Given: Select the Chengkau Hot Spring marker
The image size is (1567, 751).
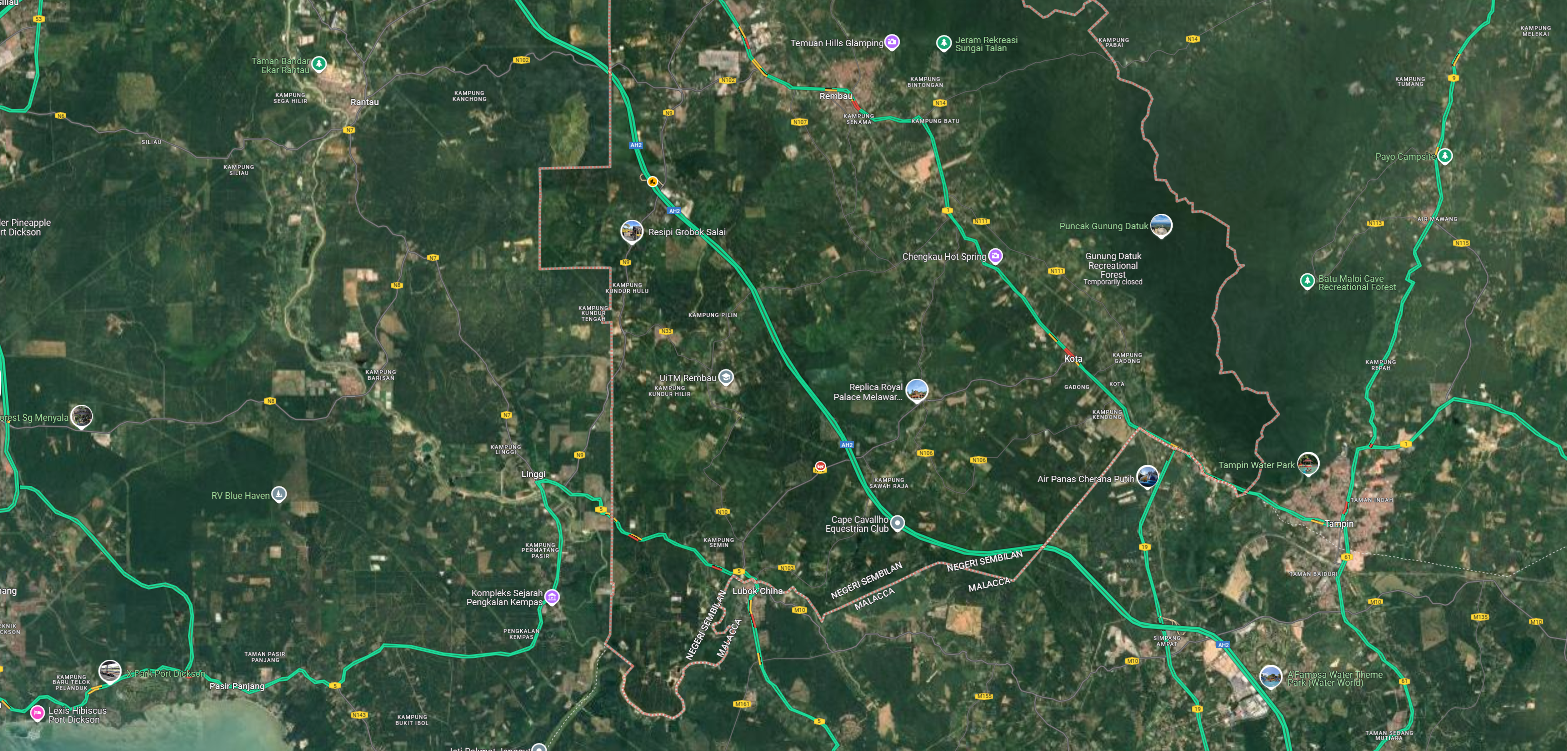Looking at the screenshot, I should click(995, 256).
